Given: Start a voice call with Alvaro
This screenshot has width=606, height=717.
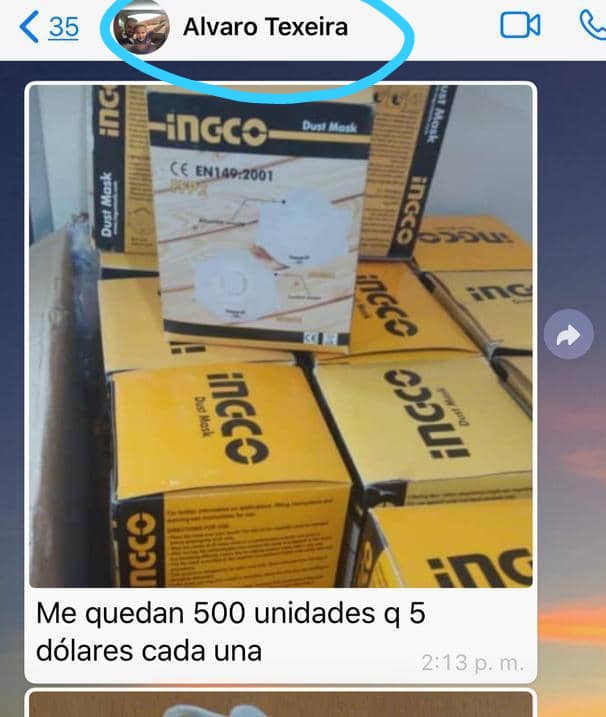Looking at the screenshot, I should click(x=592, y=26).
